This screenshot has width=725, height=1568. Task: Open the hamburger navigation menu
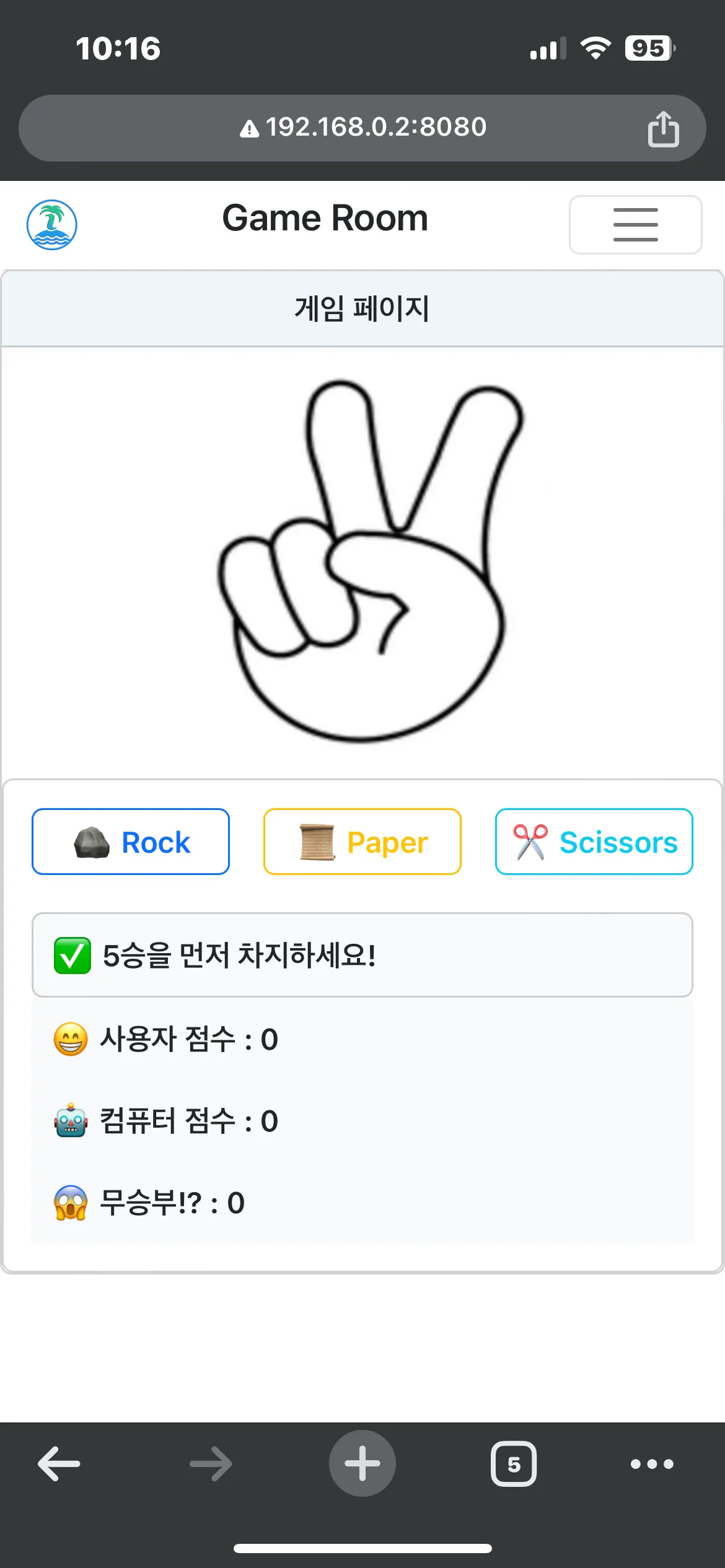tap(635, 225)
